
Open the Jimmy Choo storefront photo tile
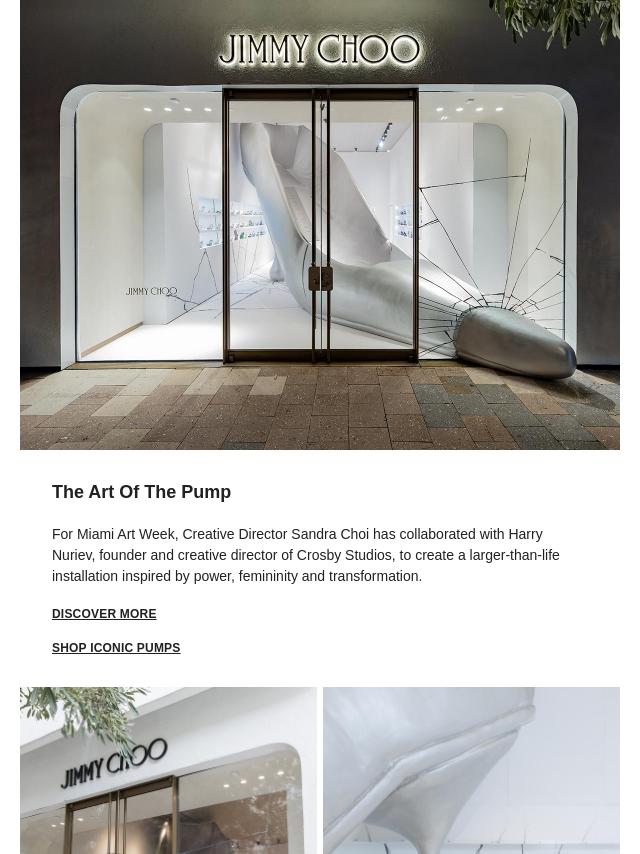tap(168, 770)
